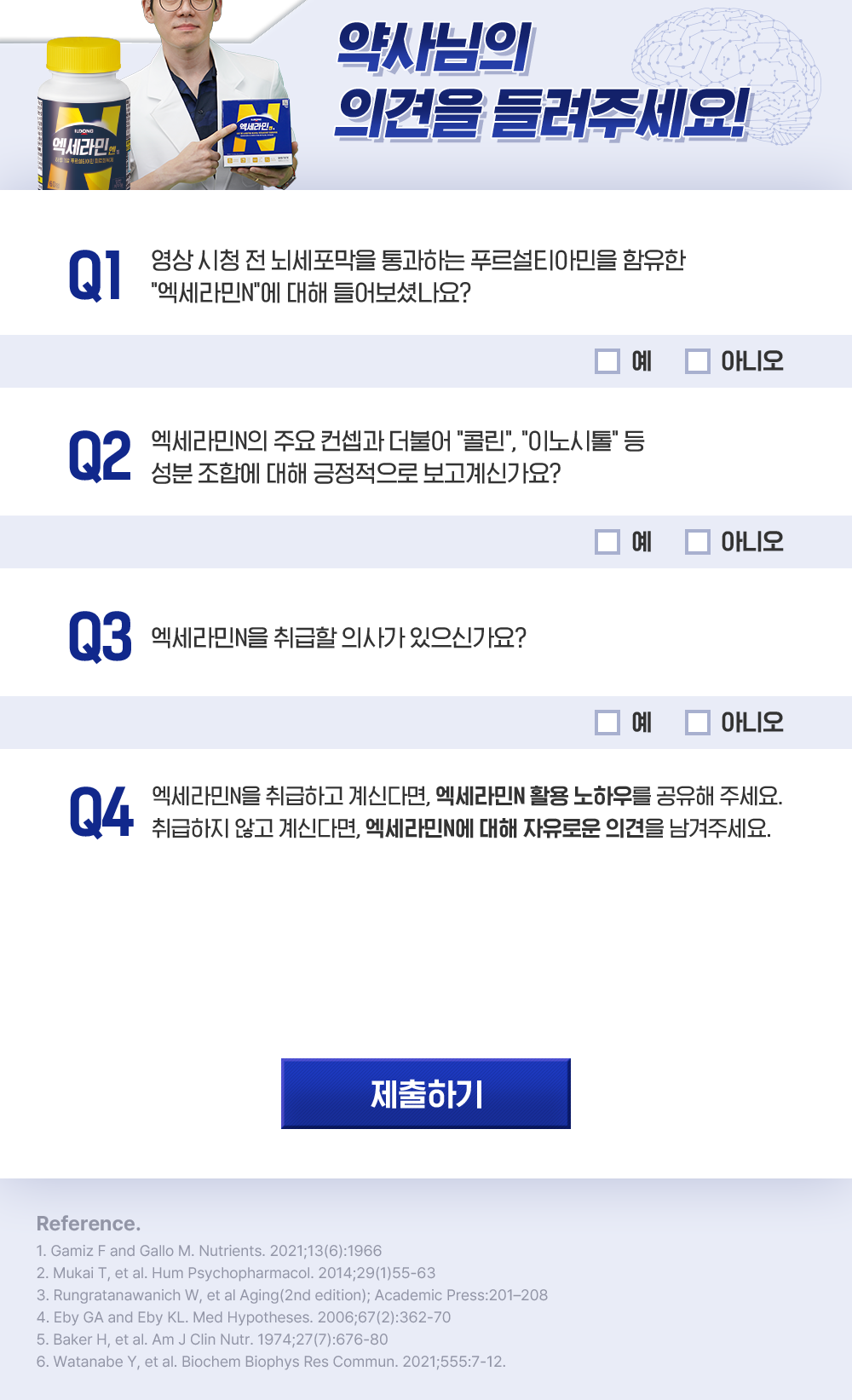Select 아니오 for question Q2
Screen dimensions: 852x1400
698,542
